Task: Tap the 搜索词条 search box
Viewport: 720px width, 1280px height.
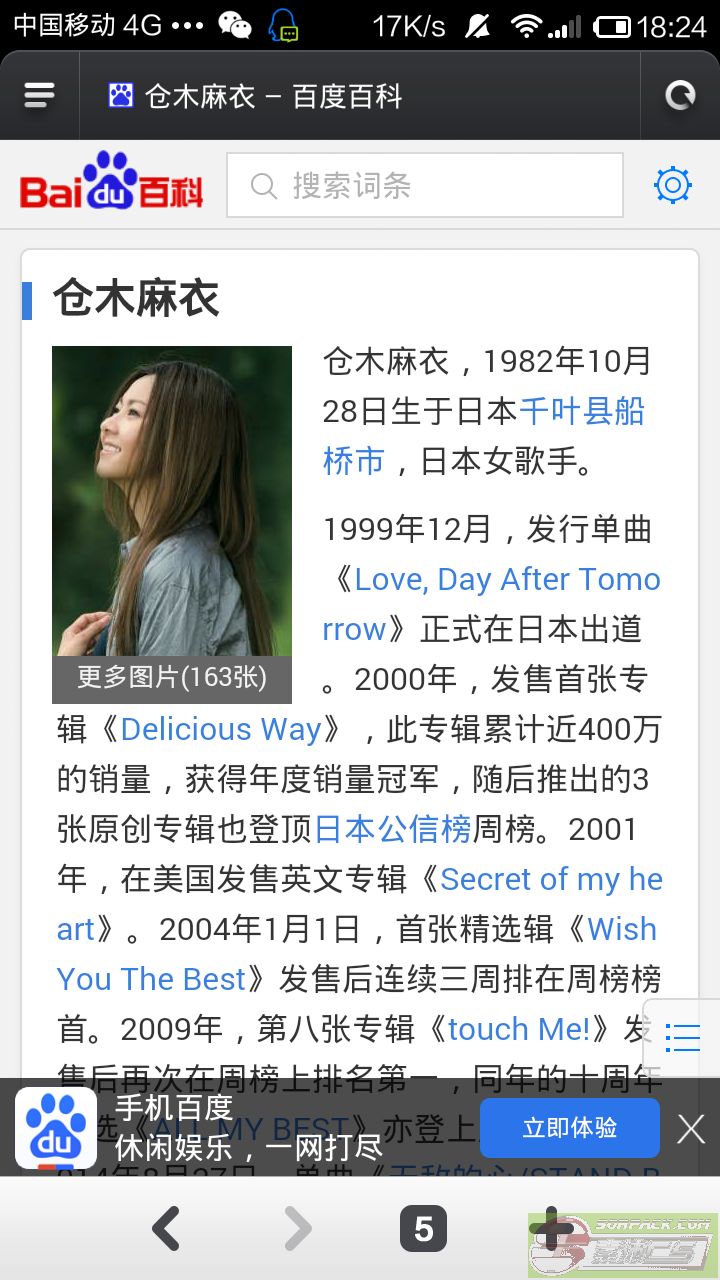Action: [425, 185]
